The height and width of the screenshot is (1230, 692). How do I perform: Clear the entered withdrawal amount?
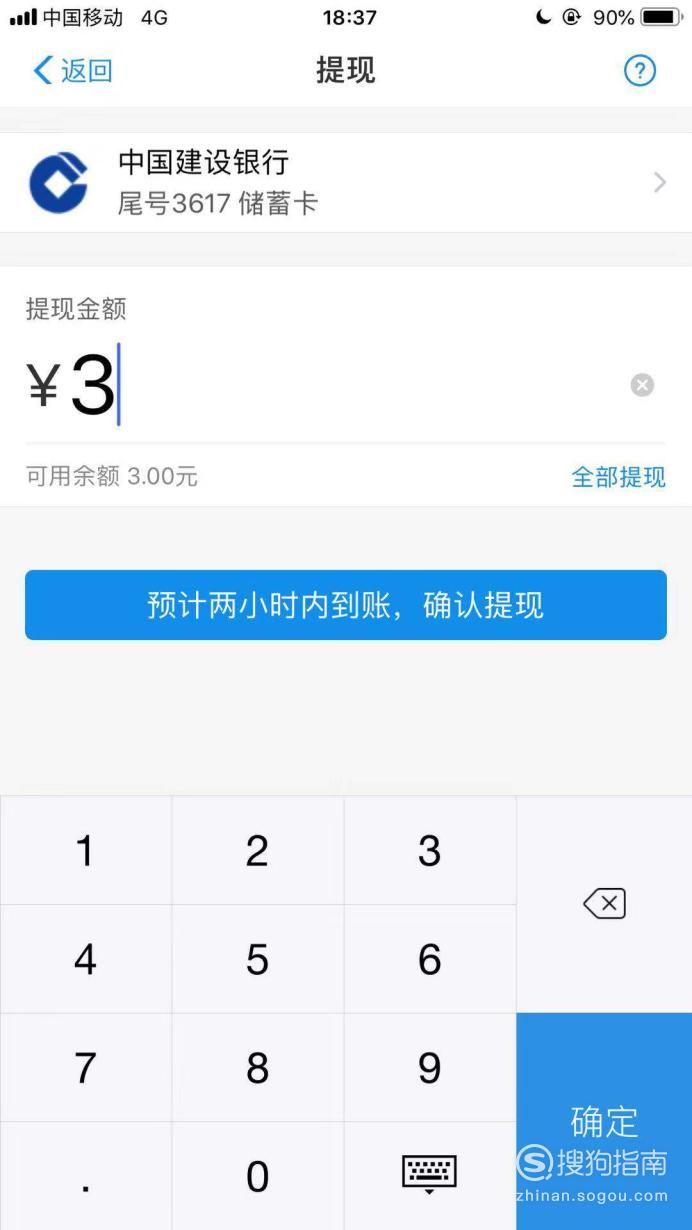pos(642,385)
